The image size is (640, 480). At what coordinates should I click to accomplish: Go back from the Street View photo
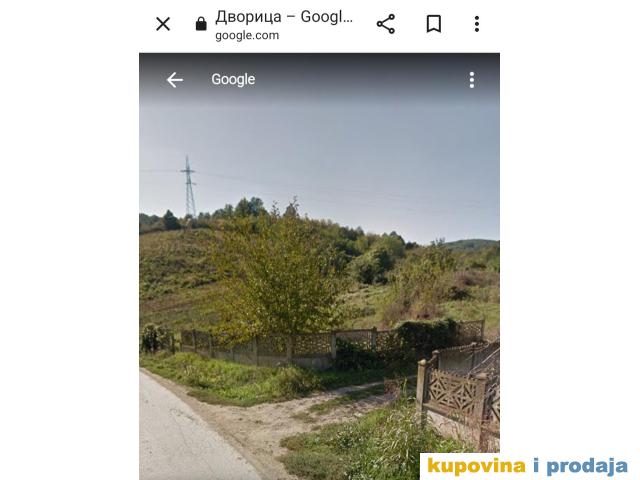coord(175,80)
